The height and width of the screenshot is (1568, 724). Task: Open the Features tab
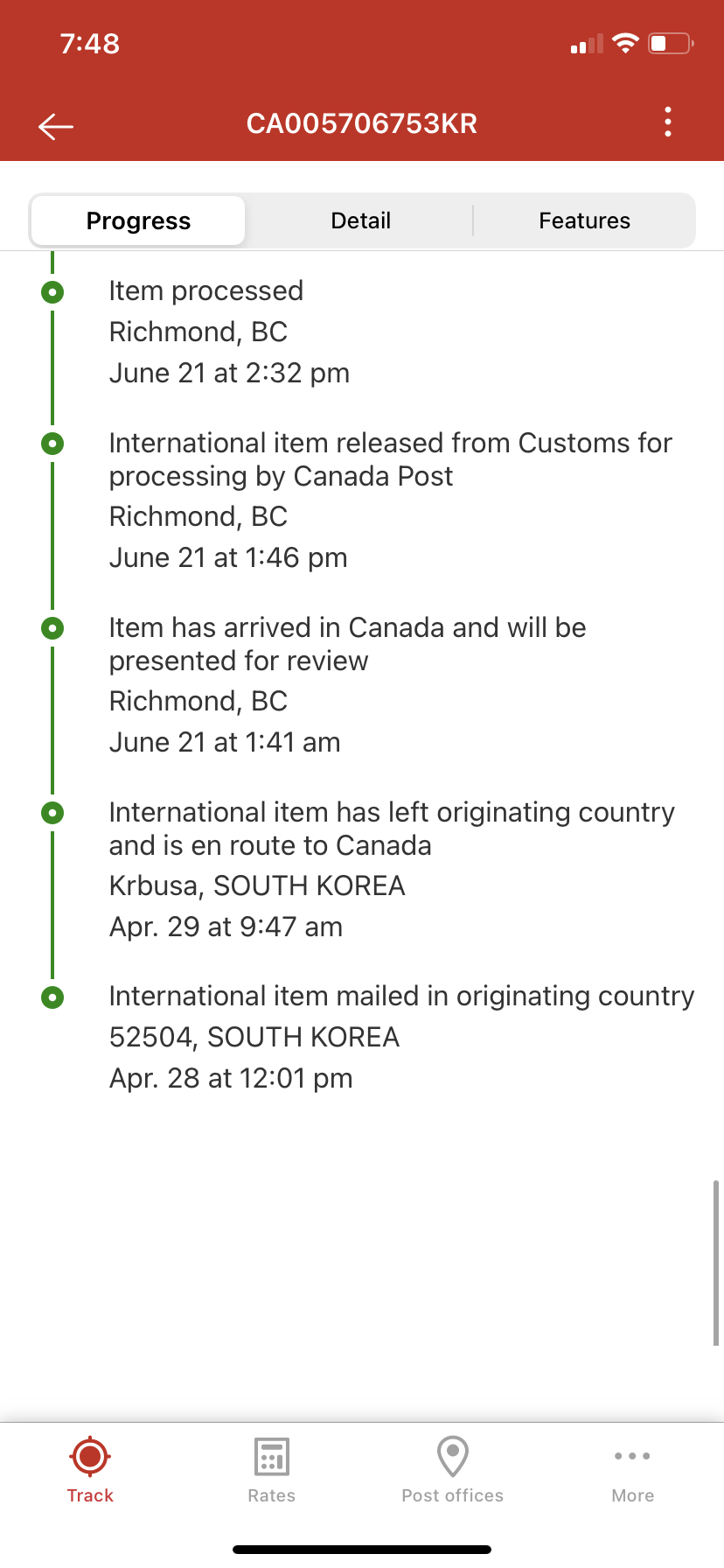point(584,220)
